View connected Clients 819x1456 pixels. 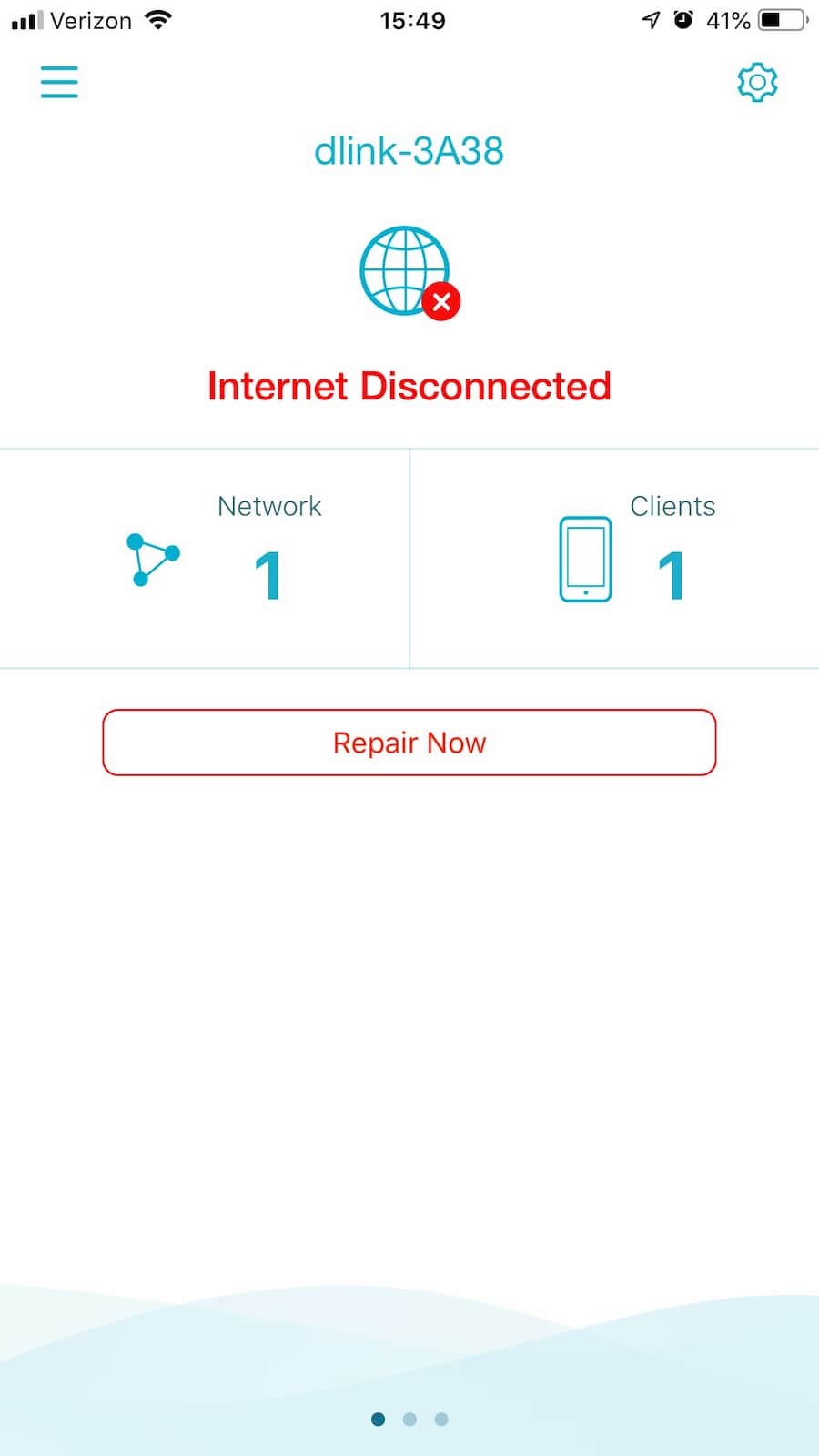[x=614, y=559]
